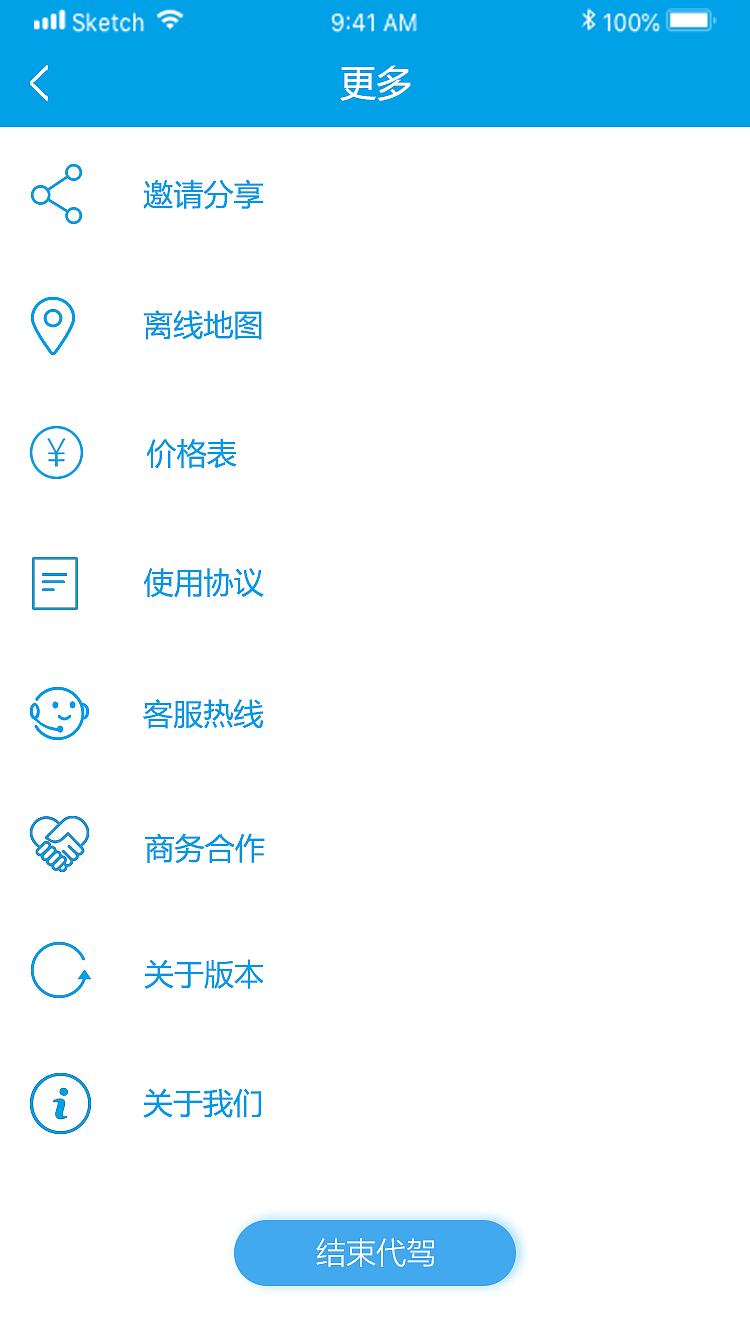This screenshot has height=1334, width=750.
Task: Click the 更多 title in the header
Action: pos(375,84)
